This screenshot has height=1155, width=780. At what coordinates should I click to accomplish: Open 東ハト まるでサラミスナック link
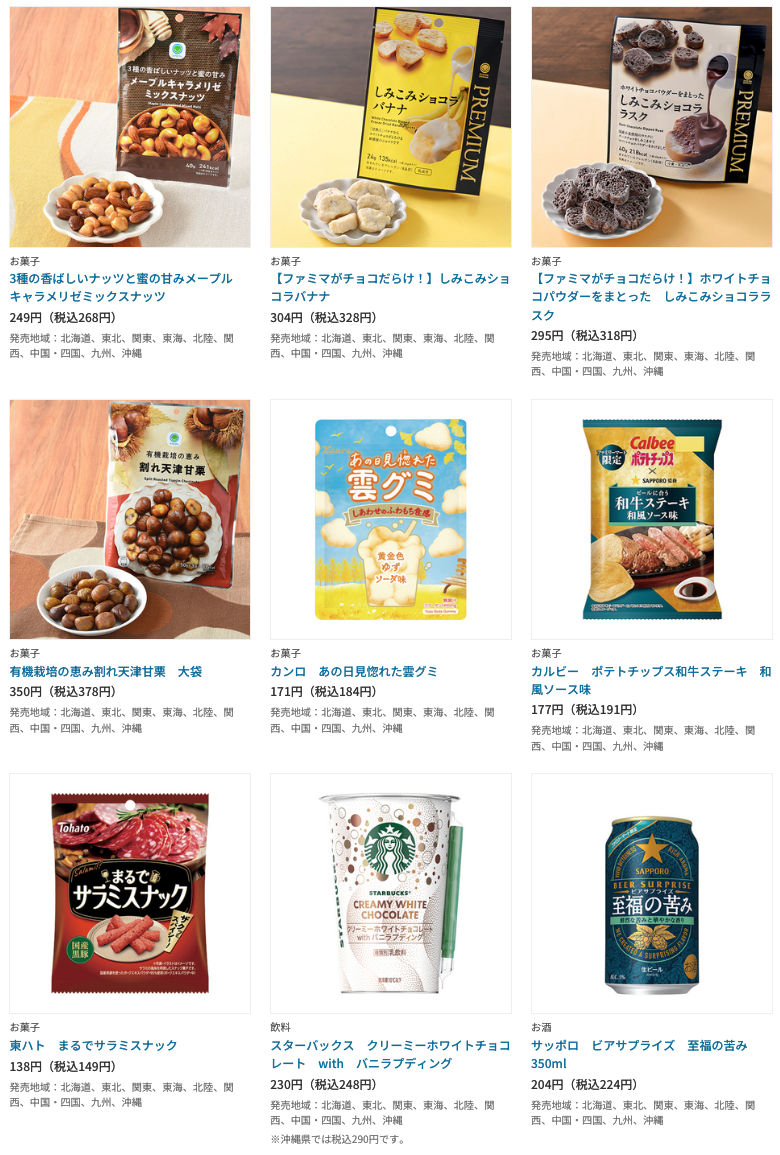click(x=94, y=1045)
